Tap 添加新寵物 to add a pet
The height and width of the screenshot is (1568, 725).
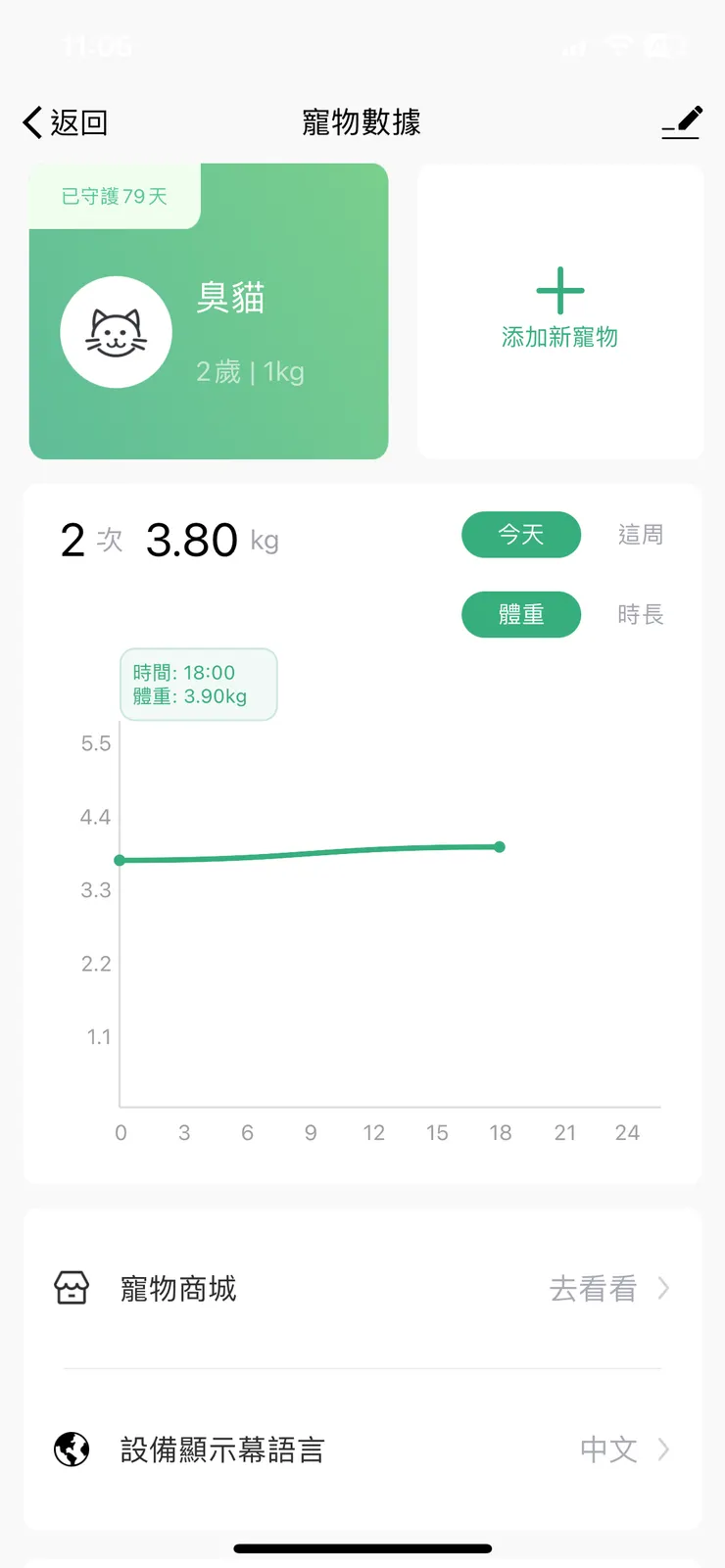[x=558, y=338]
